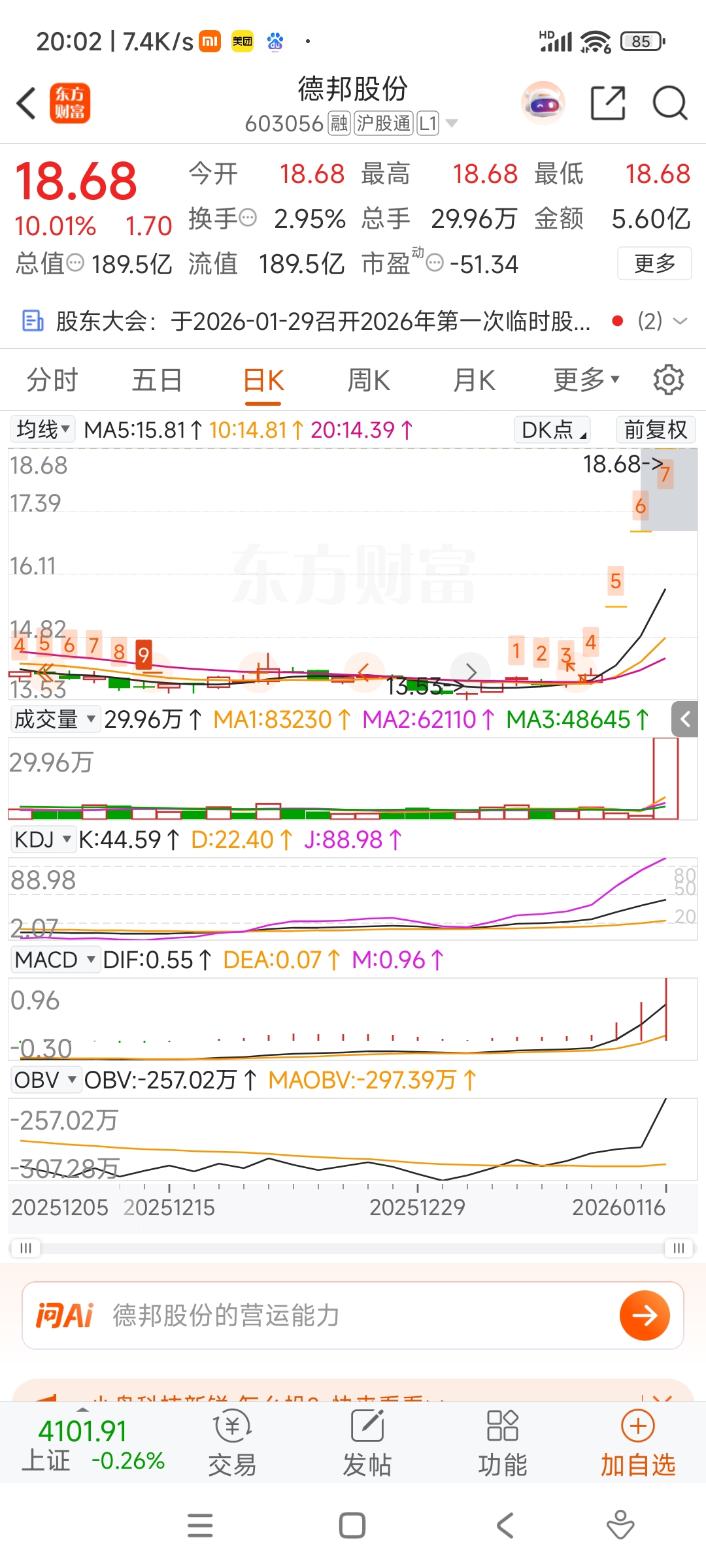Switch to the 分时 chart tab
706x1568 pixels.
52,380
